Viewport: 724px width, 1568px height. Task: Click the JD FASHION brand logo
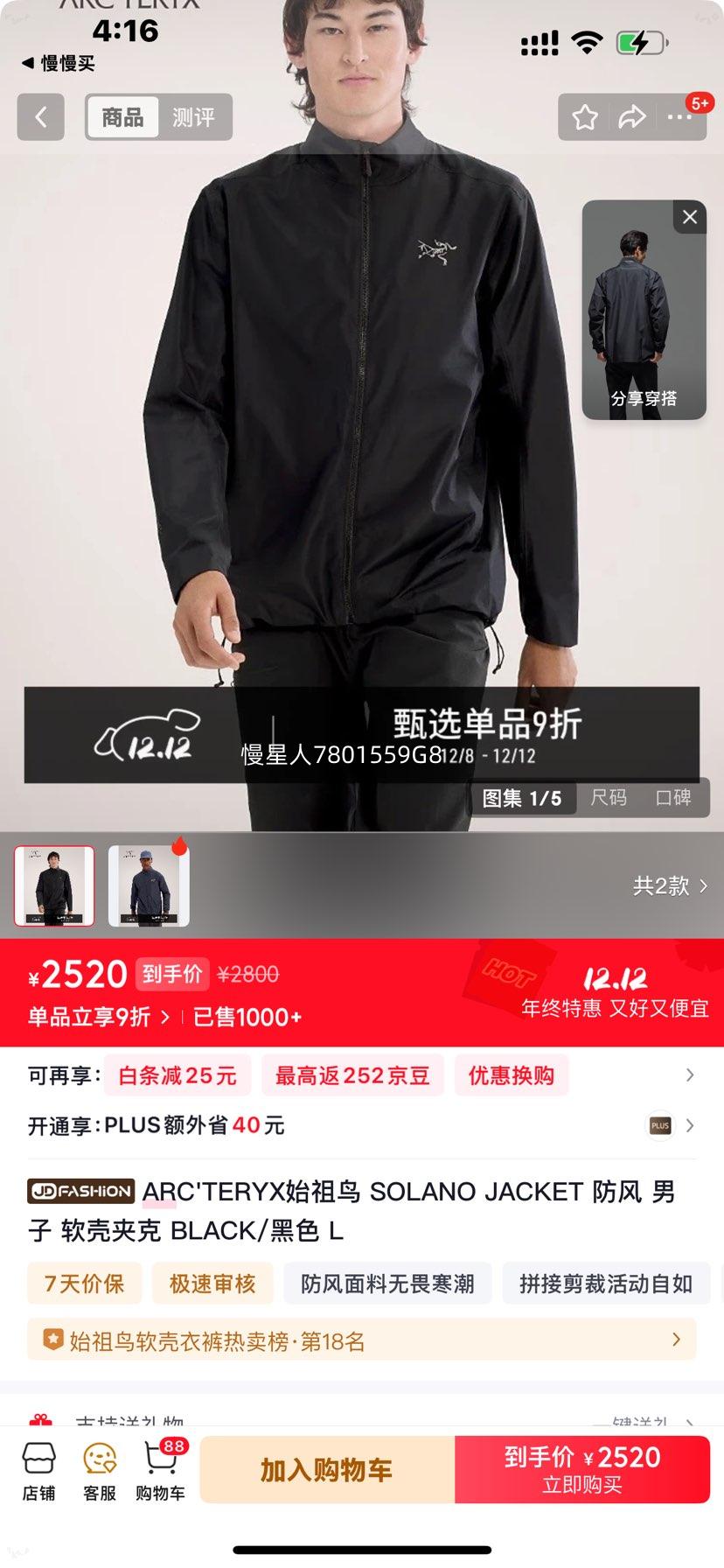(x=80, y=1192)
